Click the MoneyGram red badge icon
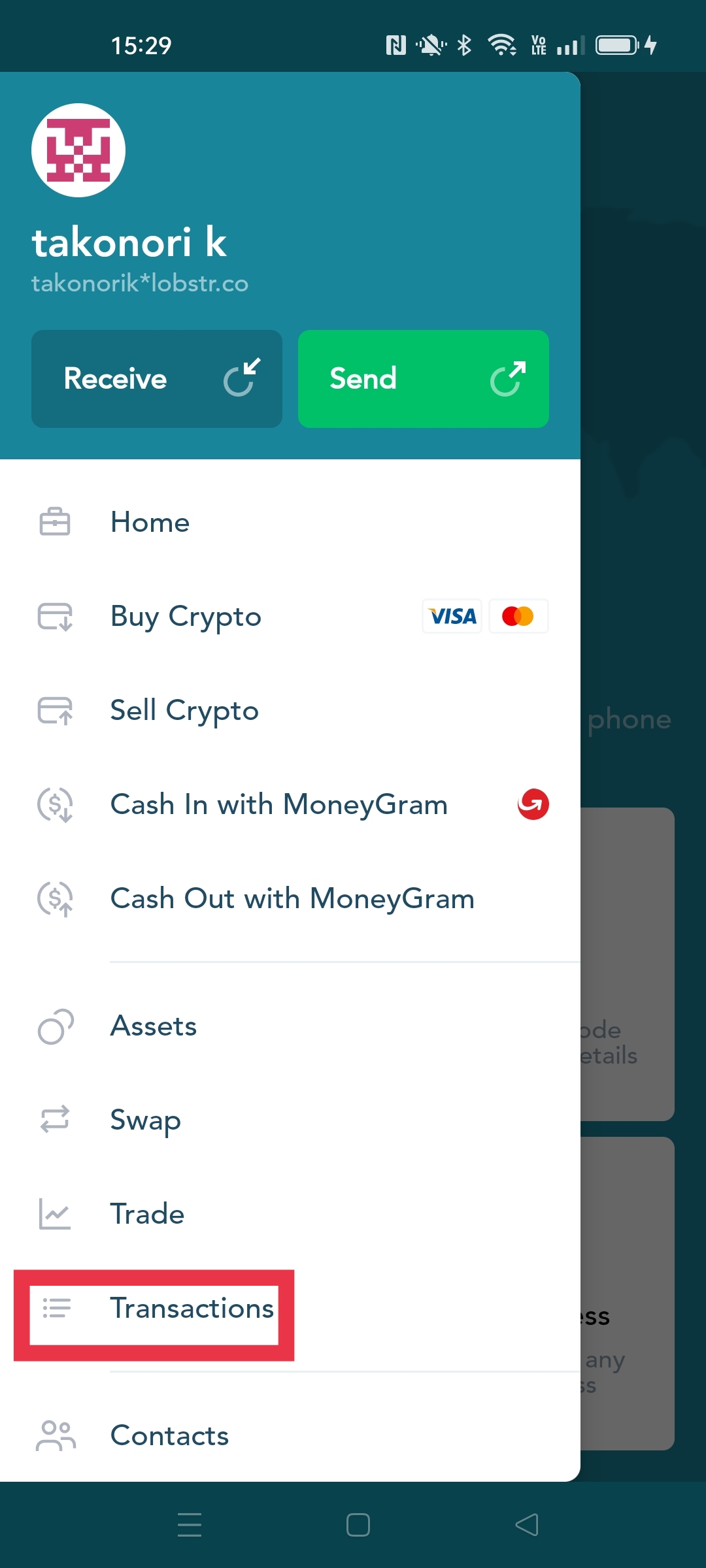Viewport: 706px width, 1568px height. 533,804
